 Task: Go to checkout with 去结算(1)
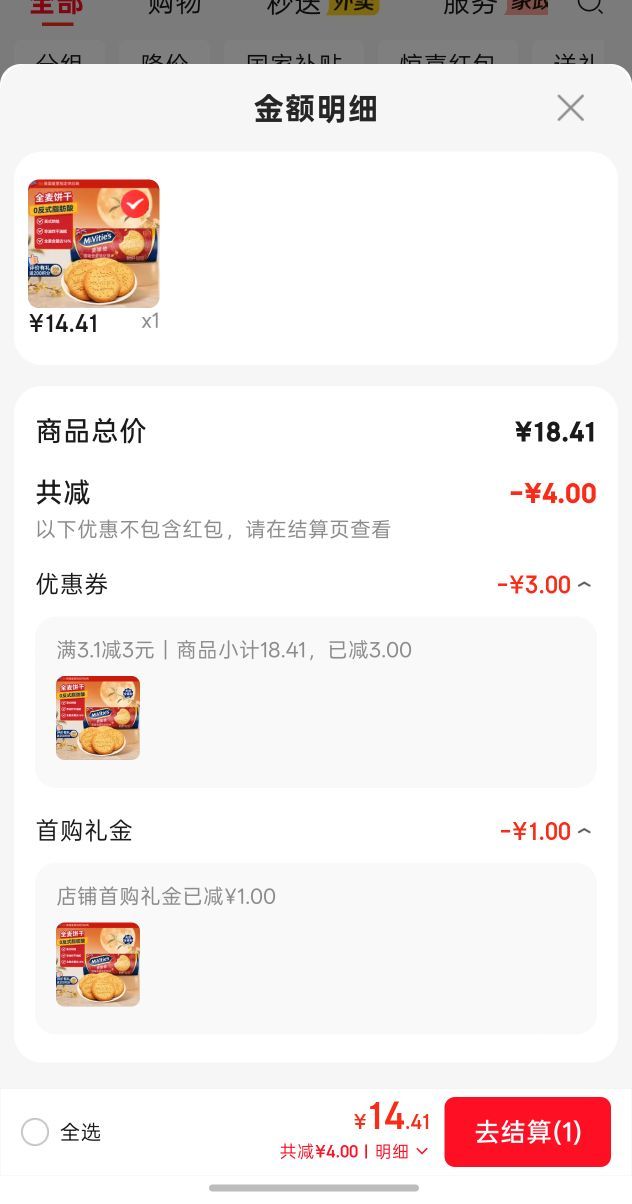tap(527, 1132)
